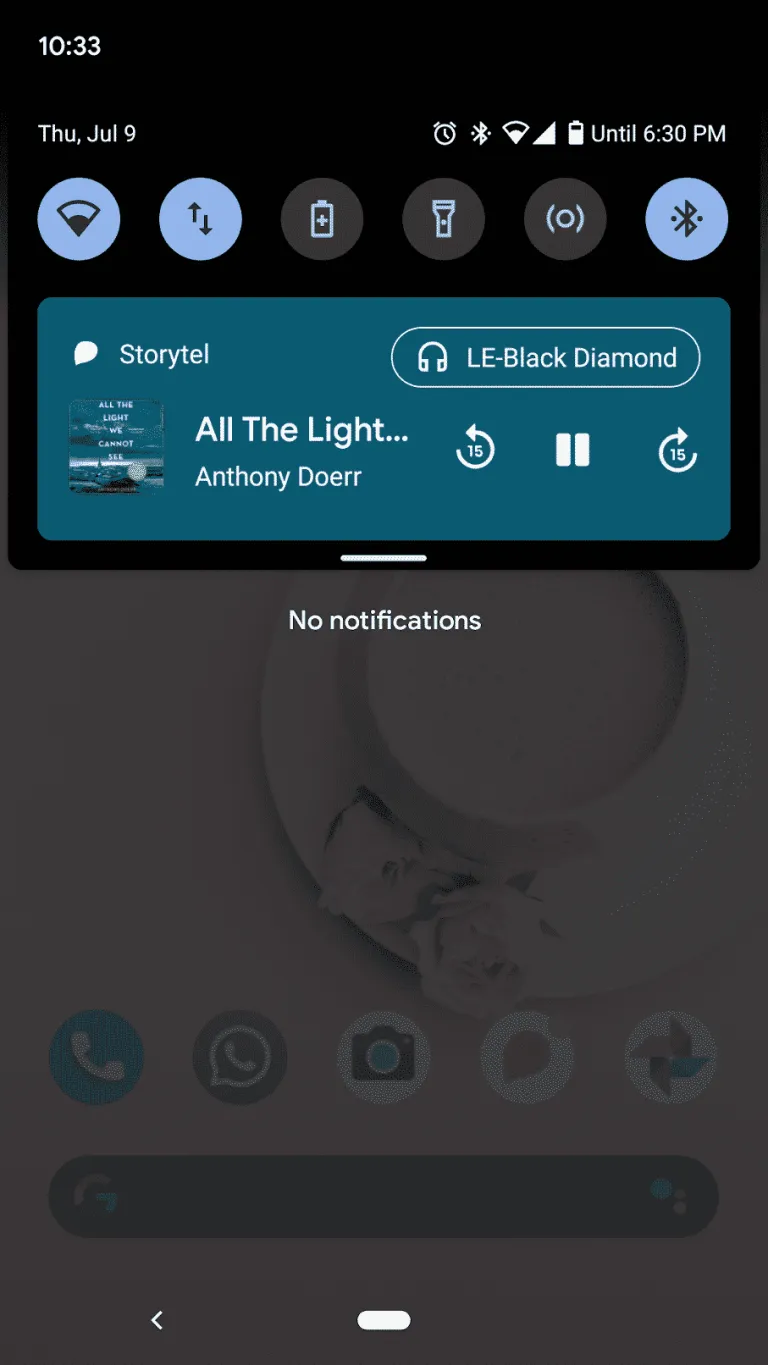
Task: Turn off Bluetooth quick setting
Action: pos(686,219)
